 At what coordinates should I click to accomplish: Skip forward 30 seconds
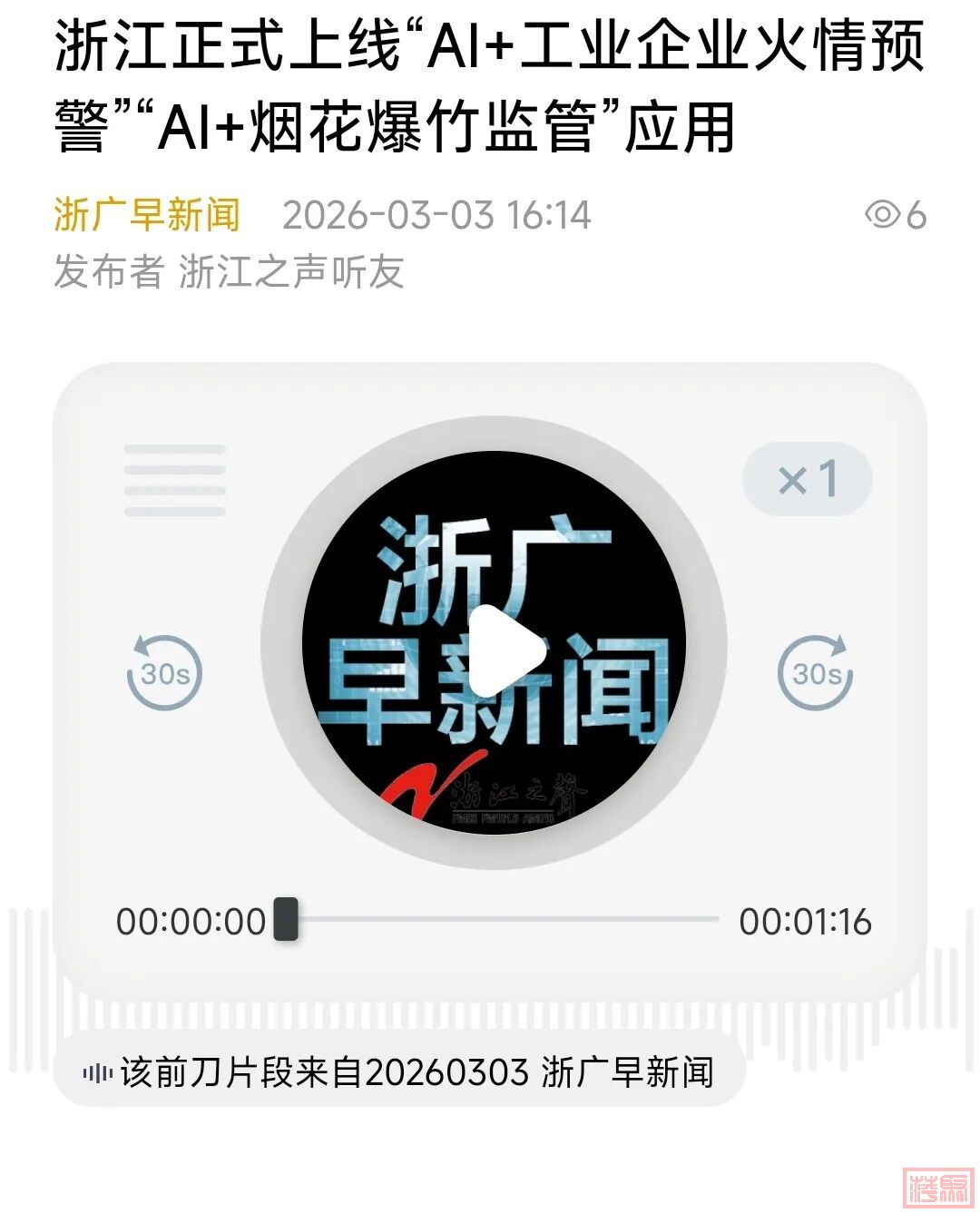tap(816, 672)
